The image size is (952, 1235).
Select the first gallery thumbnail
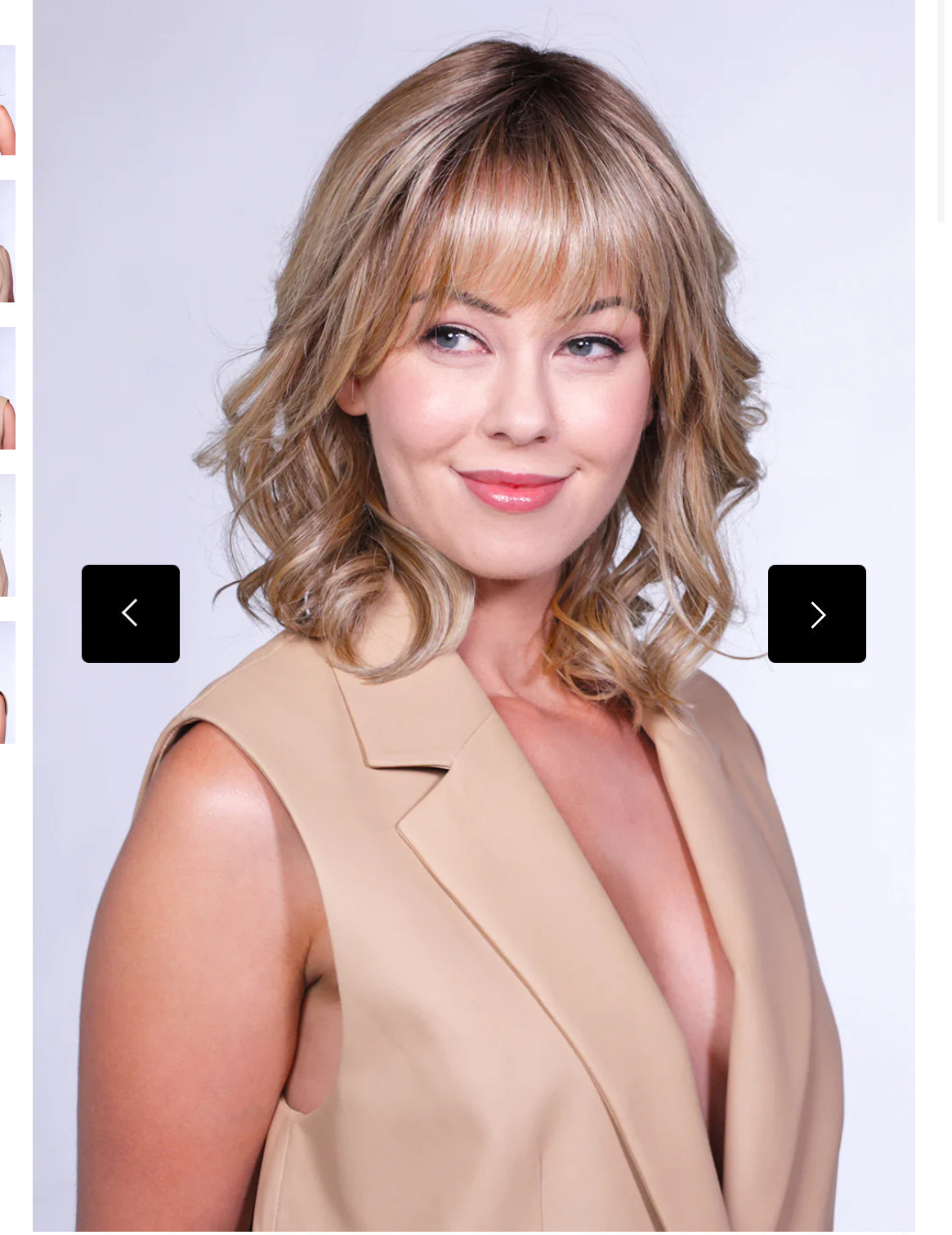click(x=7, y=101)
